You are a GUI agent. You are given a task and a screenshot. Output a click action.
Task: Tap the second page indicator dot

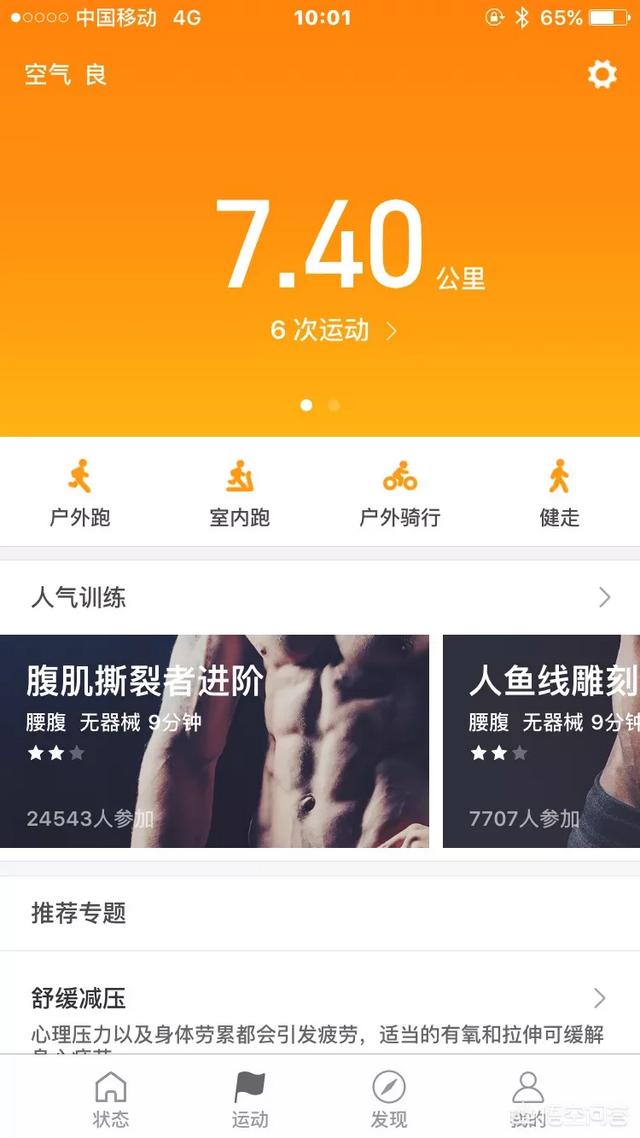[334, 405]
